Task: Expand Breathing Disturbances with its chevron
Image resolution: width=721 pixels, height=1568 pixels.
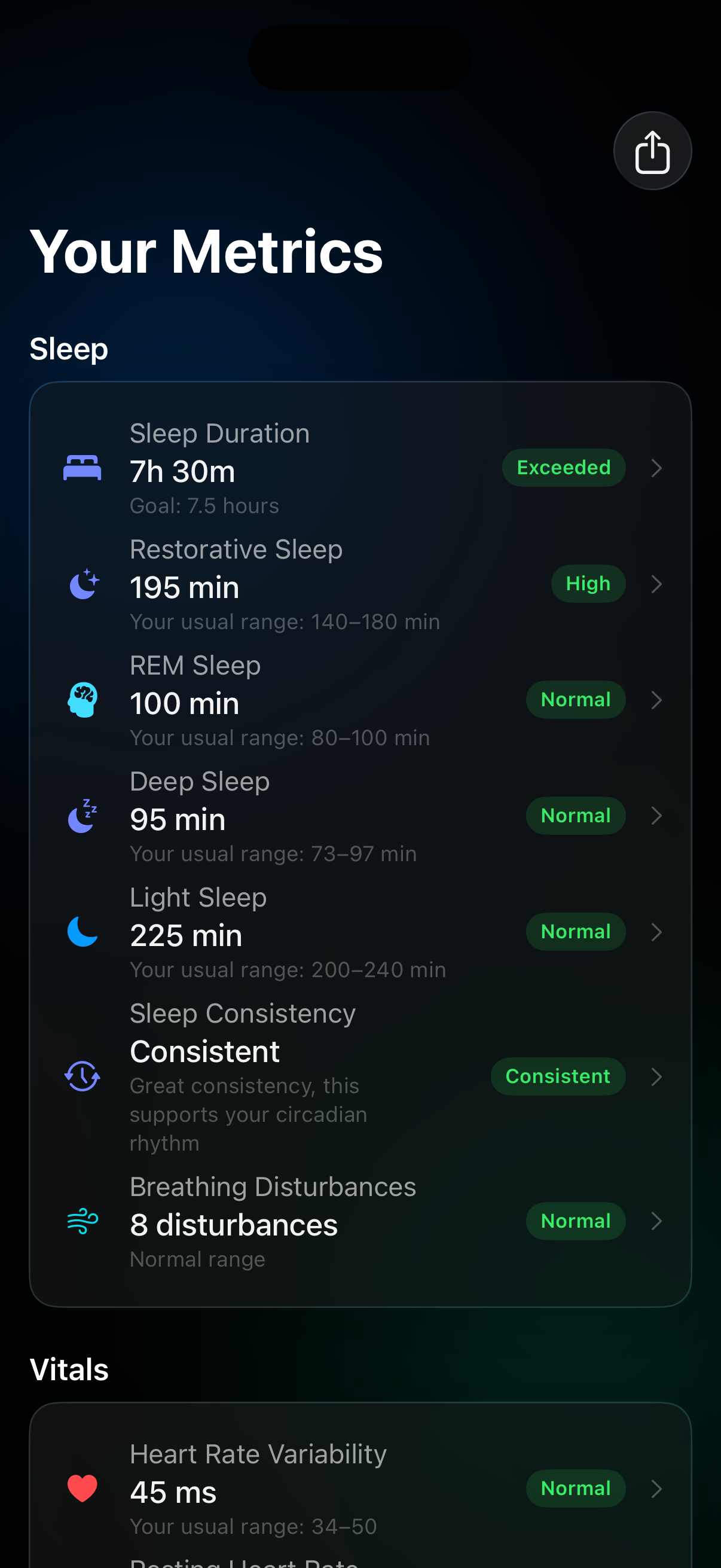Action: tap(657, 1221)
